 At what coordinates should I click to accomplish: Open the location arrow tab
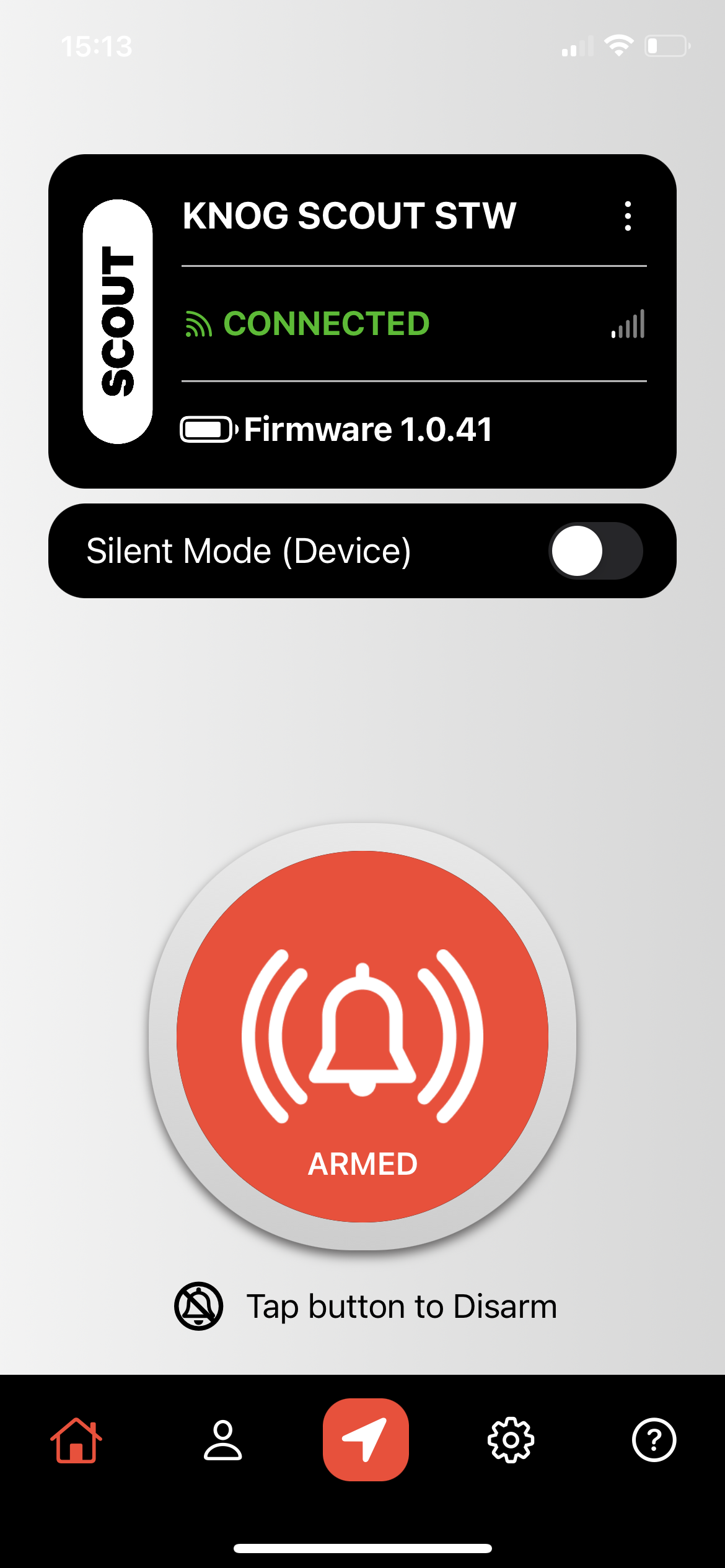(366, 1440)
